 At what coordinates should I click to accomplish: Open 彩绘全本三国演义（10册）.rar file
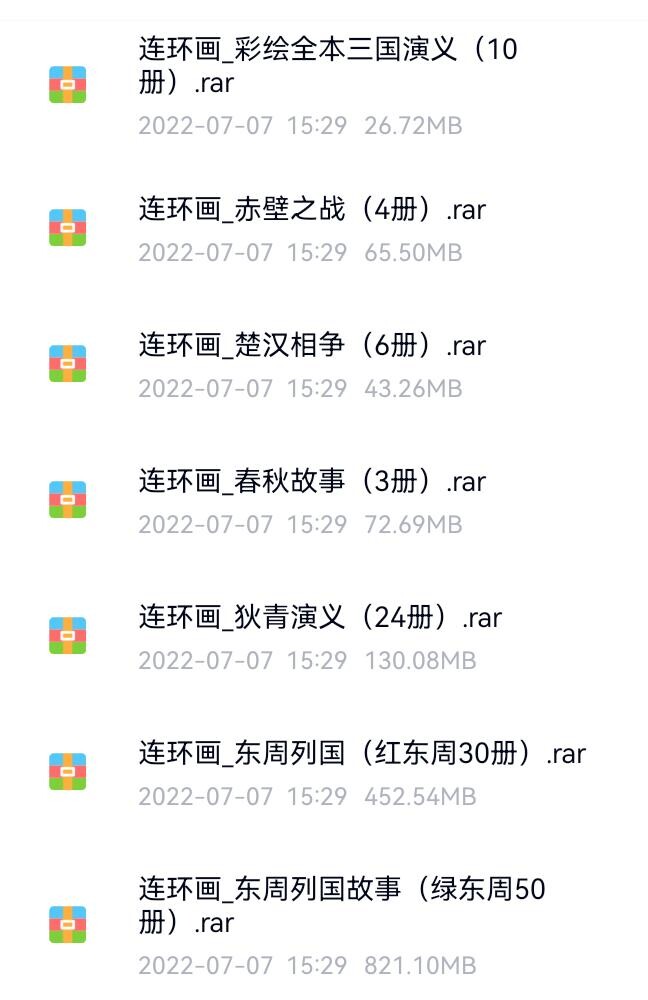328,65
